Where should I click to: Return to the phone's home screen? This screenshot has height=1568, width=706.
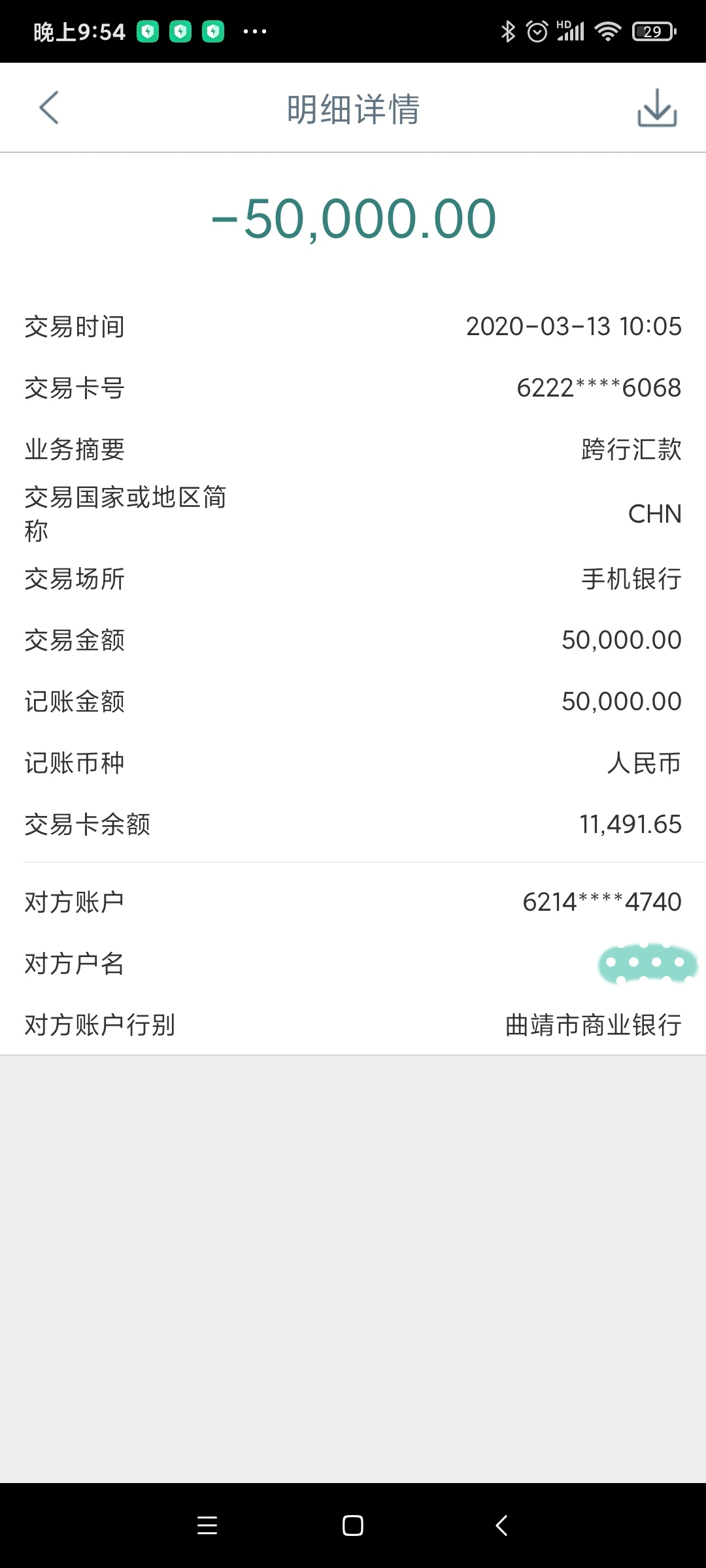click(353, 1526)
